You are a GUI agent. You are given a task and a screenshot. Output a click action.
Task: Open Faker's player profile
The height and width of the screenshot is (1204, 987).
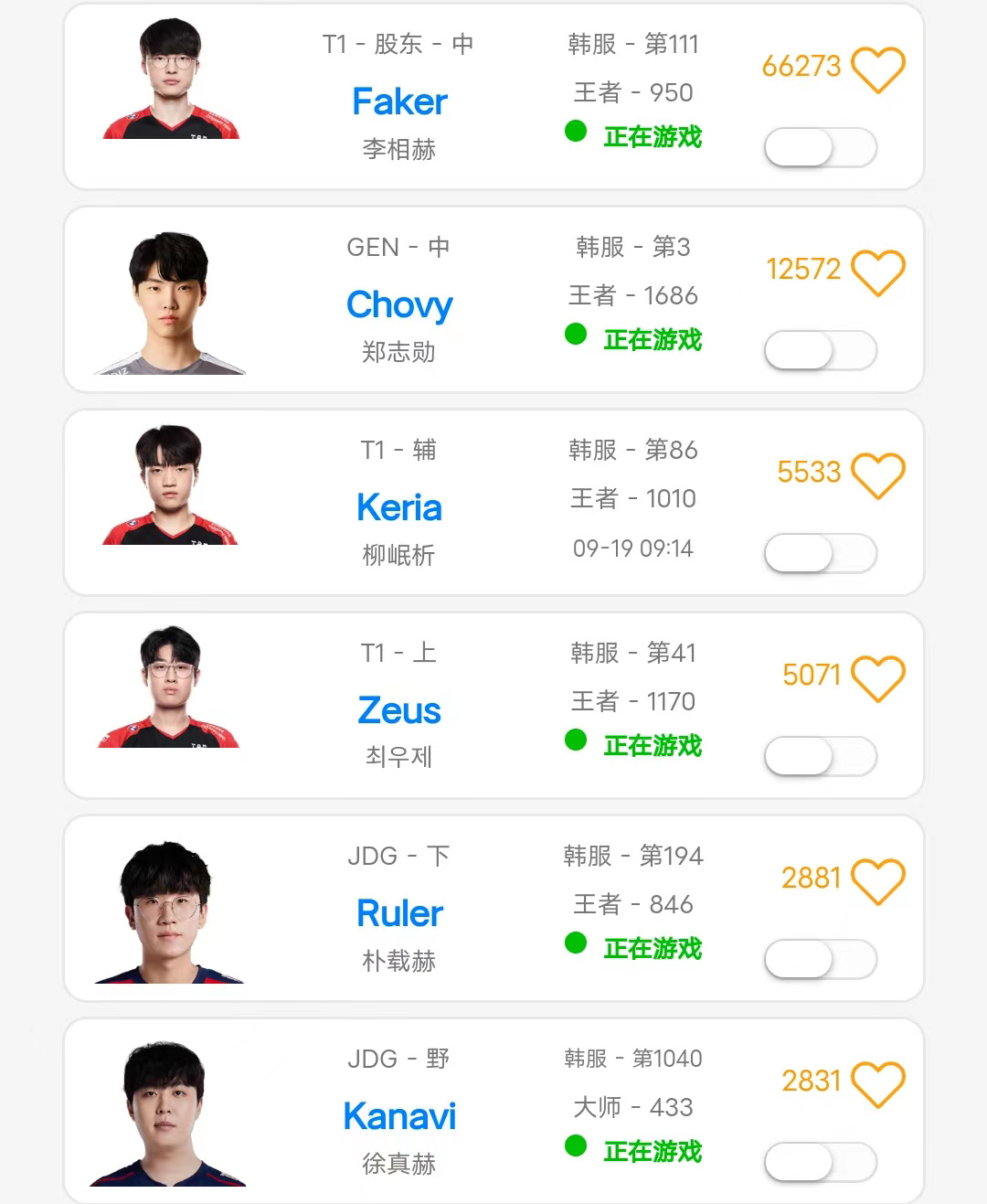[399, 101]
